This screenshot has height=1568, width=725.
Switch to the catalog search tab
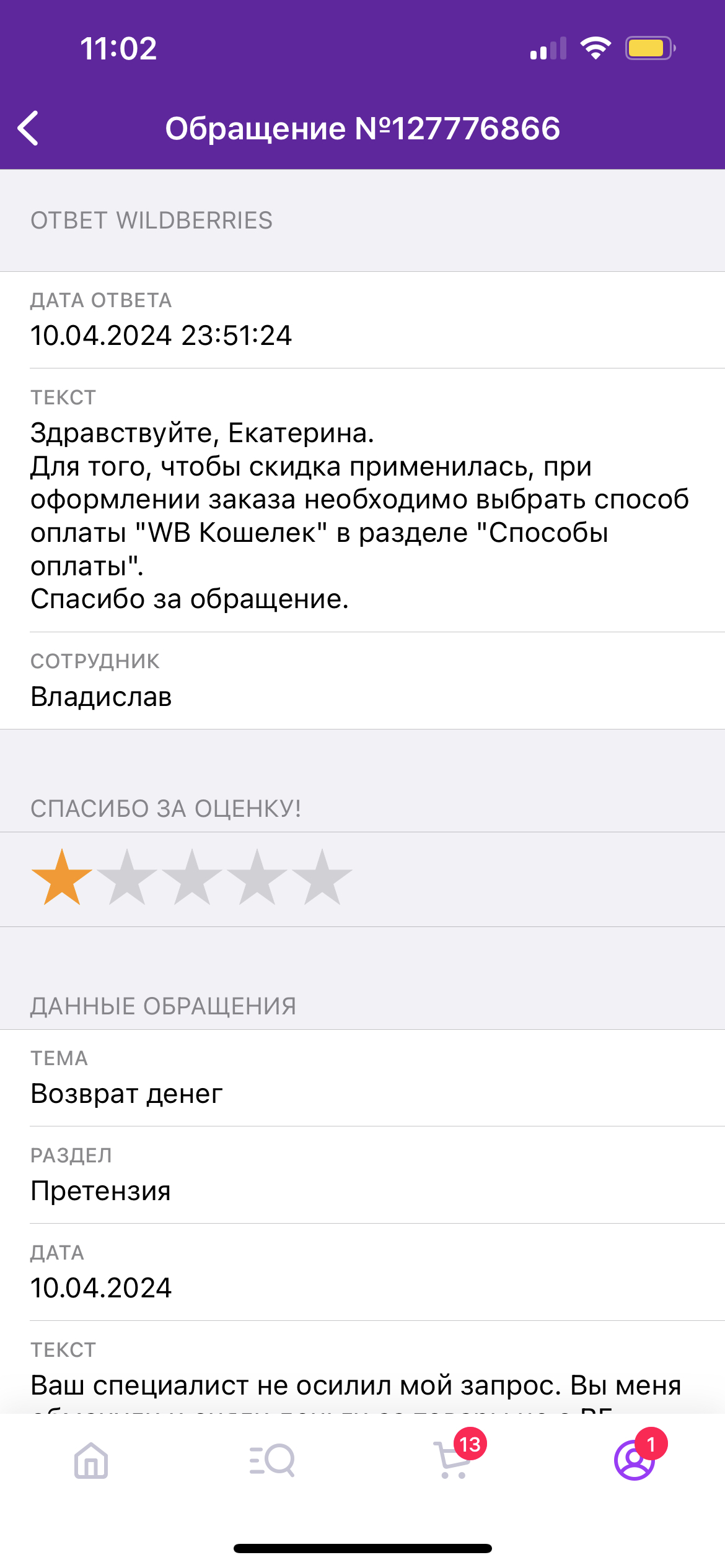pos(272,1460)
